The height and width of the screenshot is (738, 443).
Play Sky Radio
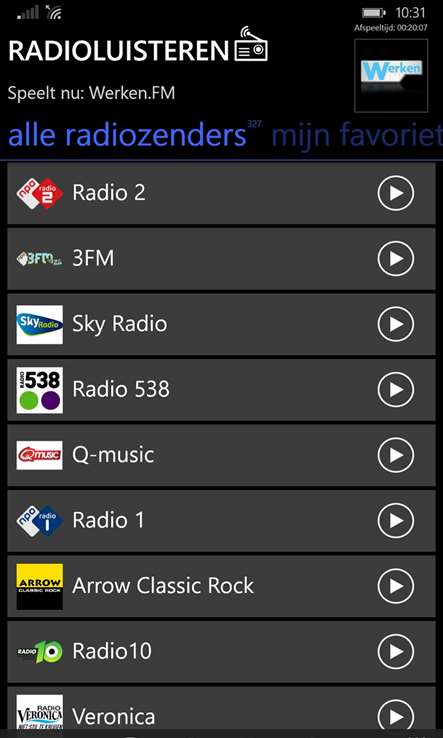[x=396, y=324]
